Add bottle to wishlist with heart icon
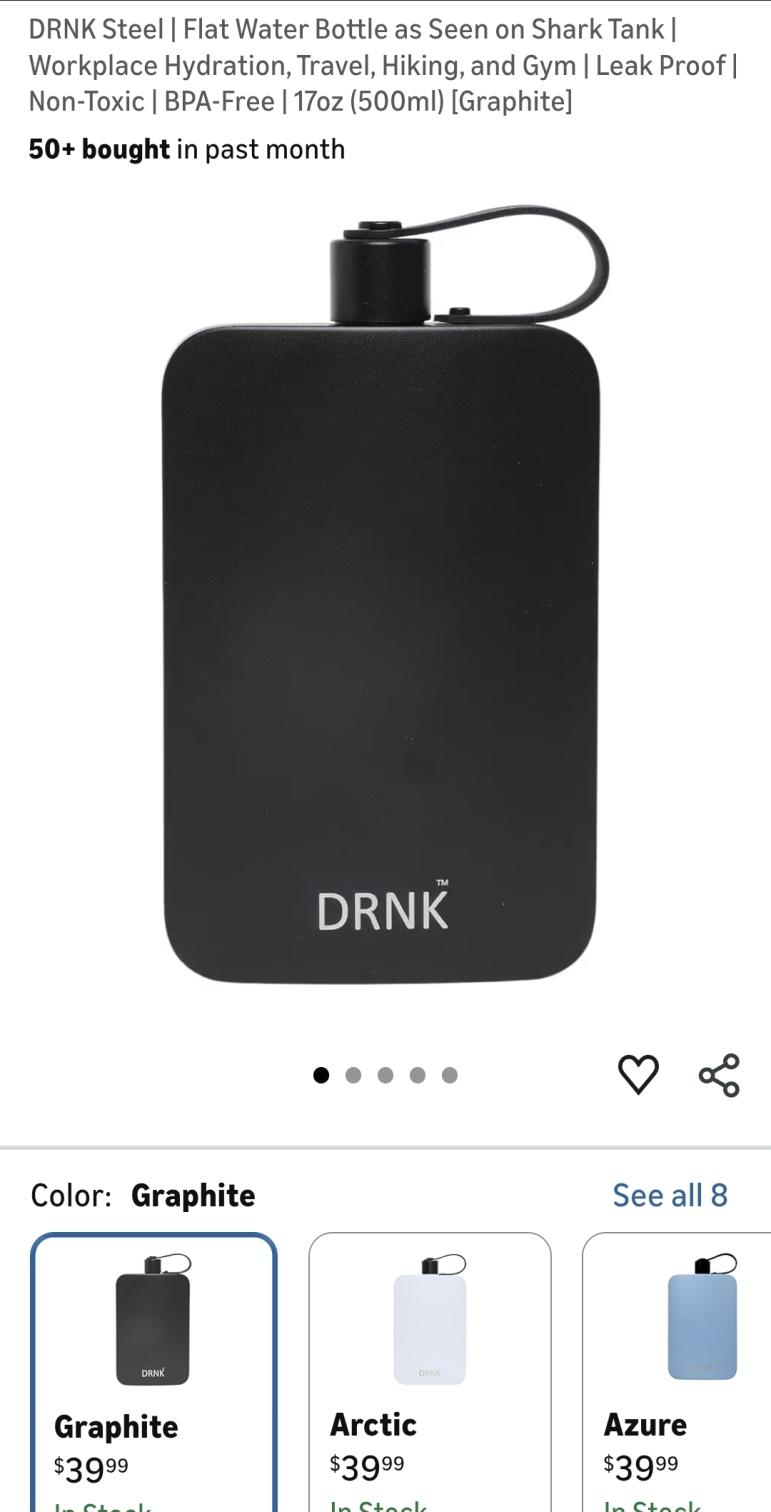This screenshot has width=771, height=1512. (638, 1075)
